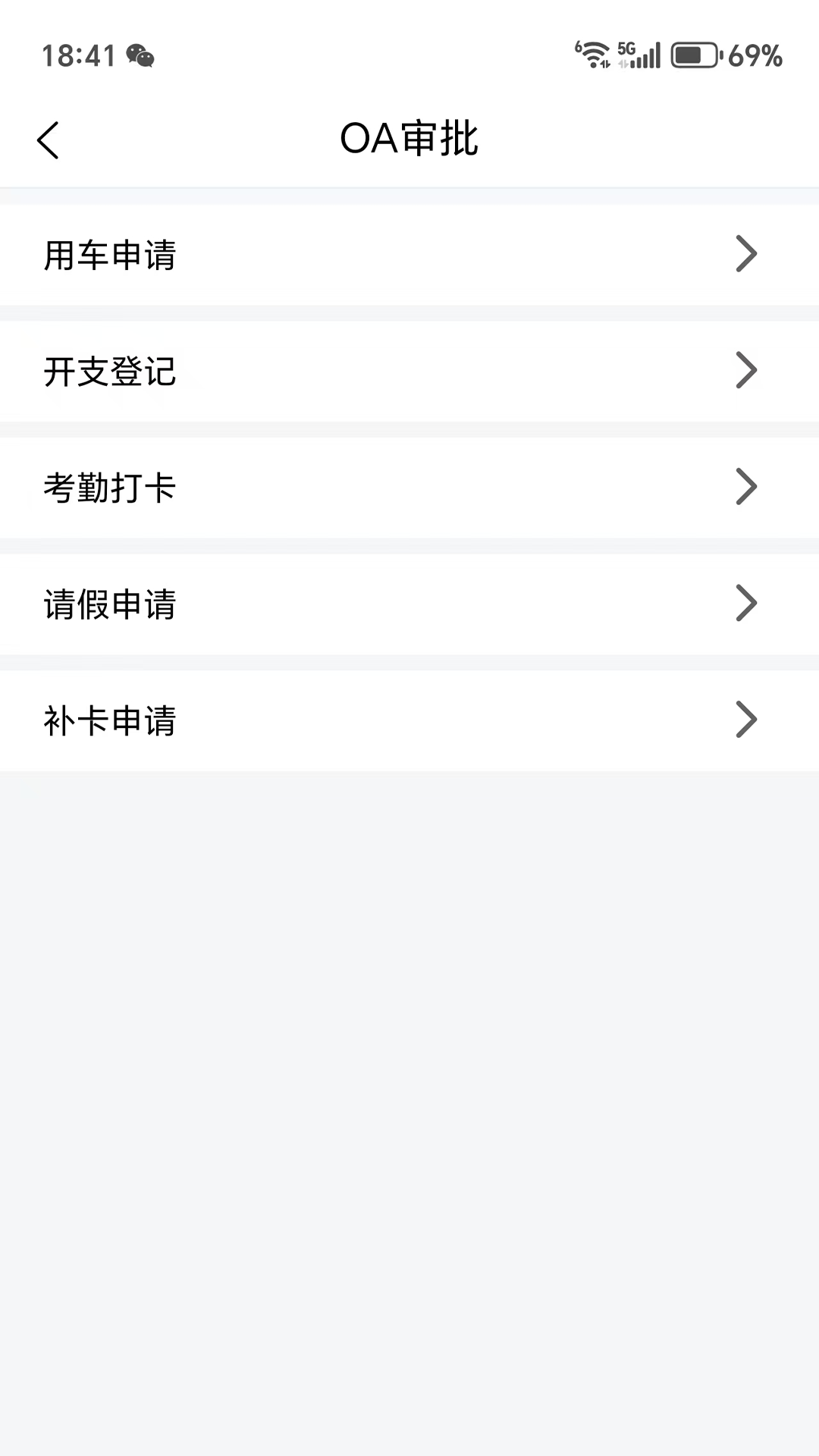
Task: Tap the WeChat notification icon in status bar
Action: (140, 54)
